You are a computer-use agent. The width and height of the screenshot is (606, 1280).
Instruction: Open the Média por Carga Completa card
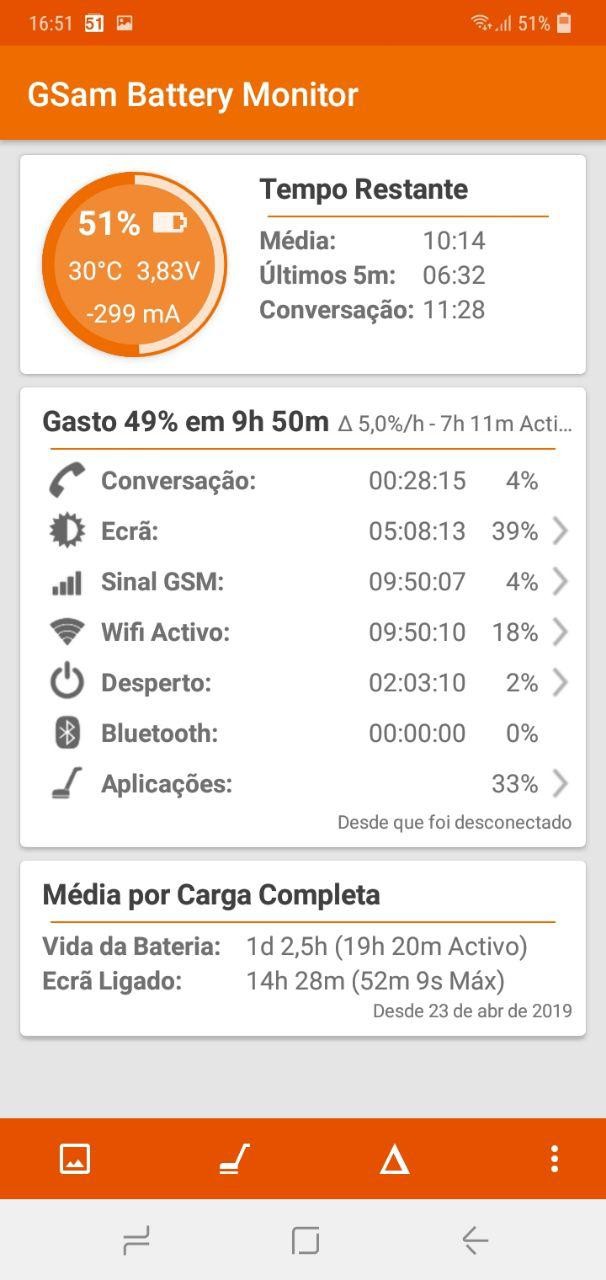(303, 948)
